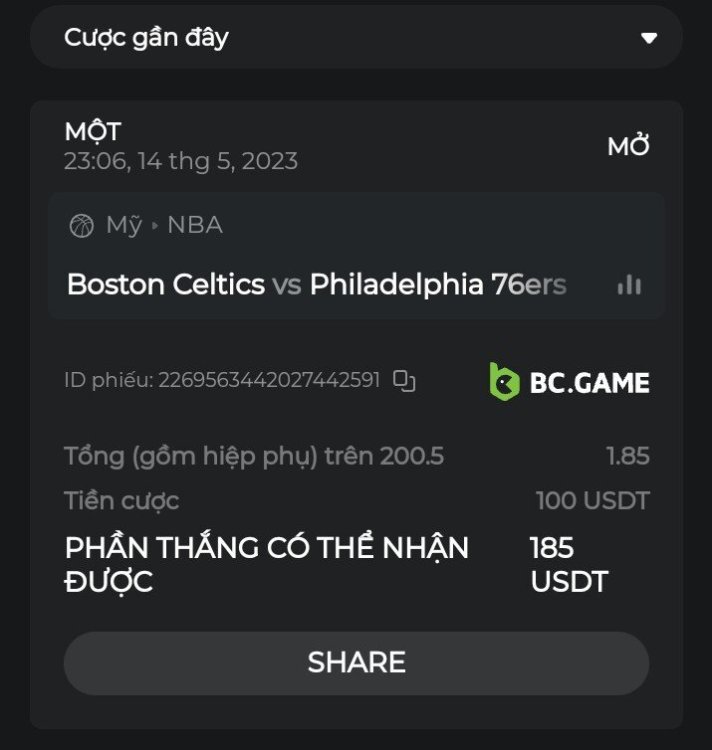Viewport: 712px width, 750px height.
Task: Expand the Cược gần đây dropdown
Action: click(649, 38)
